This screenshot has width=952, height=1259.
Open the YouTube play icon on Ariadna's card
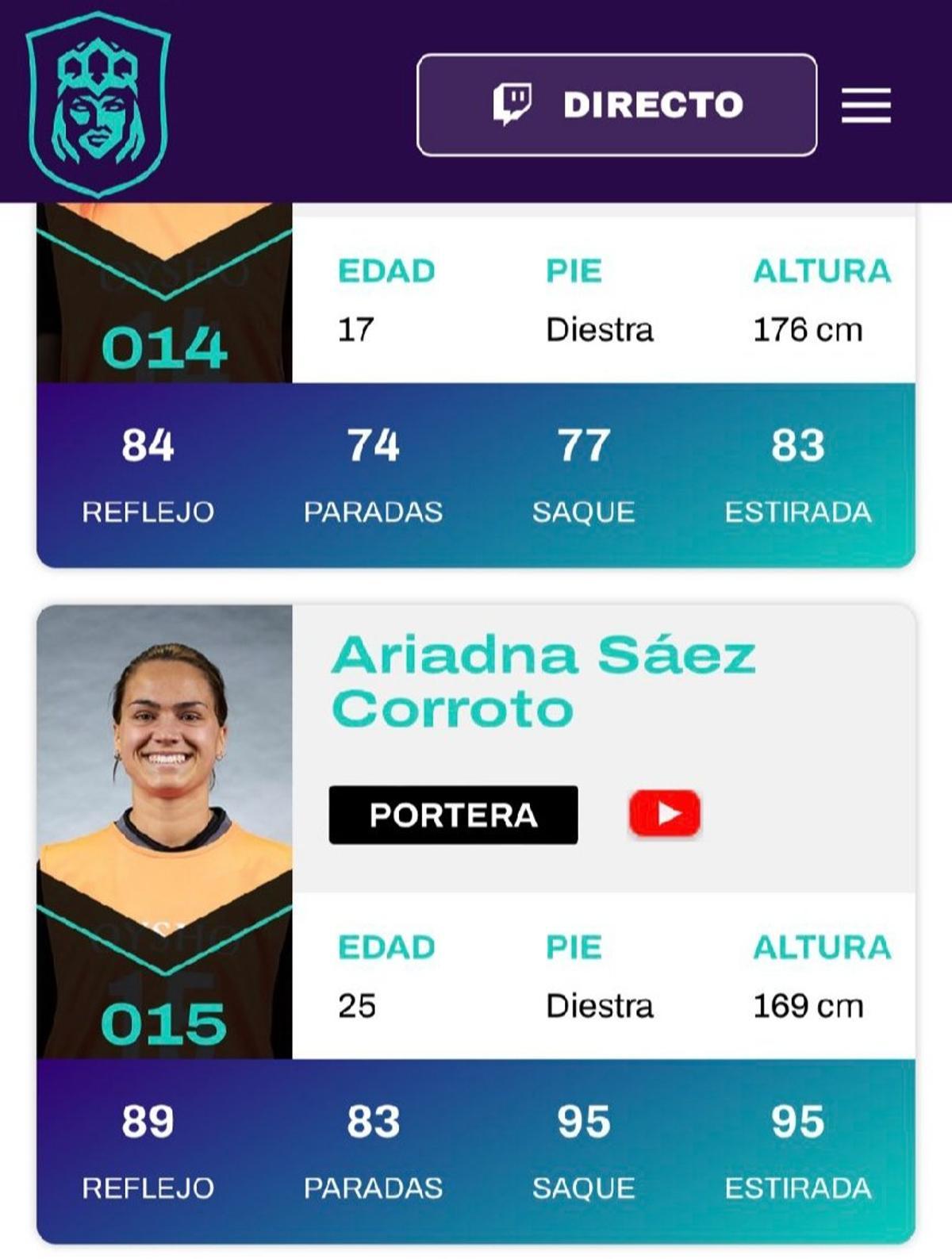pyautogui.click(x=666, y=812)
